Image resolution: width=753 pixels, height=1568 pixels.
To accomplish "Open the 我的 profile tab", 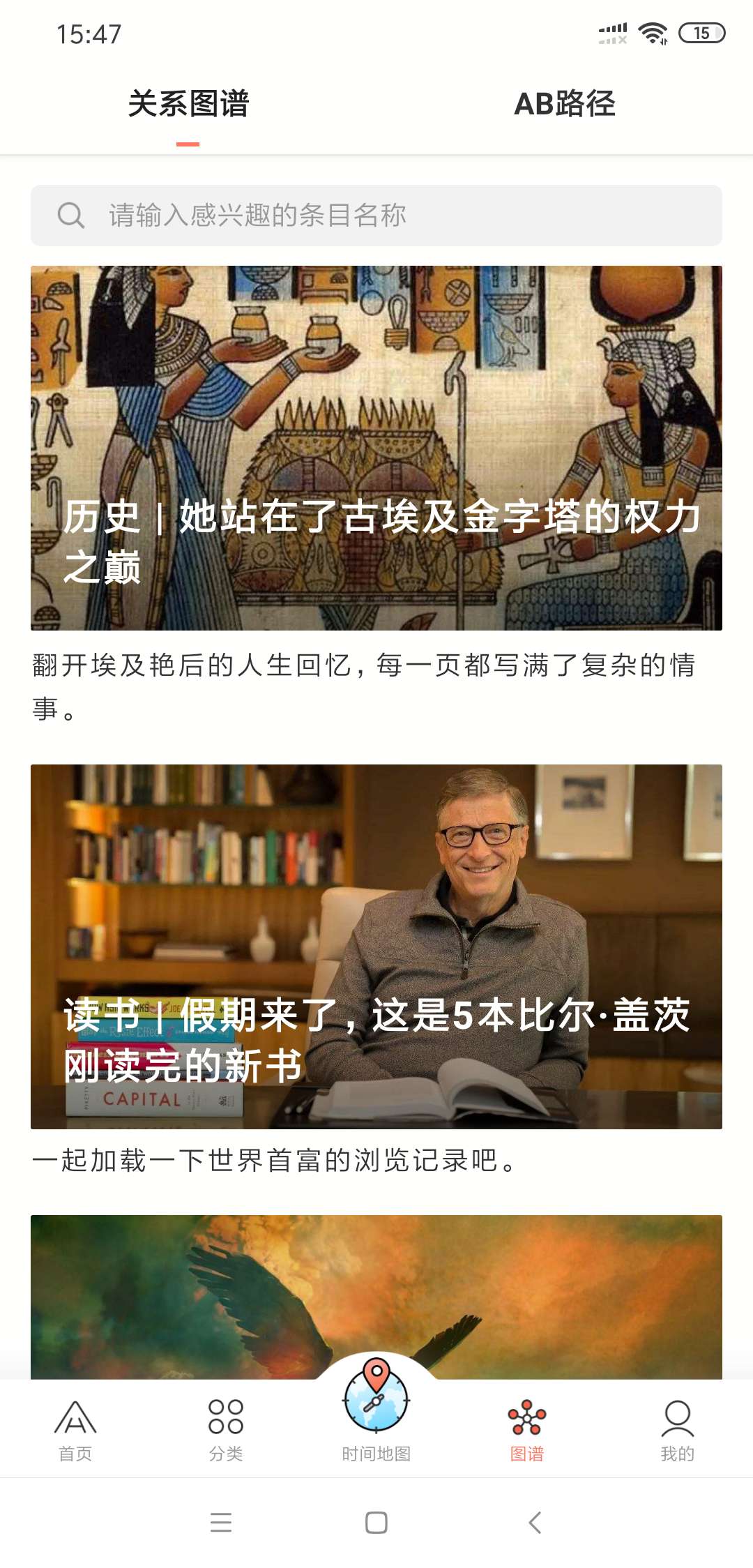I will click(678, 1430).
